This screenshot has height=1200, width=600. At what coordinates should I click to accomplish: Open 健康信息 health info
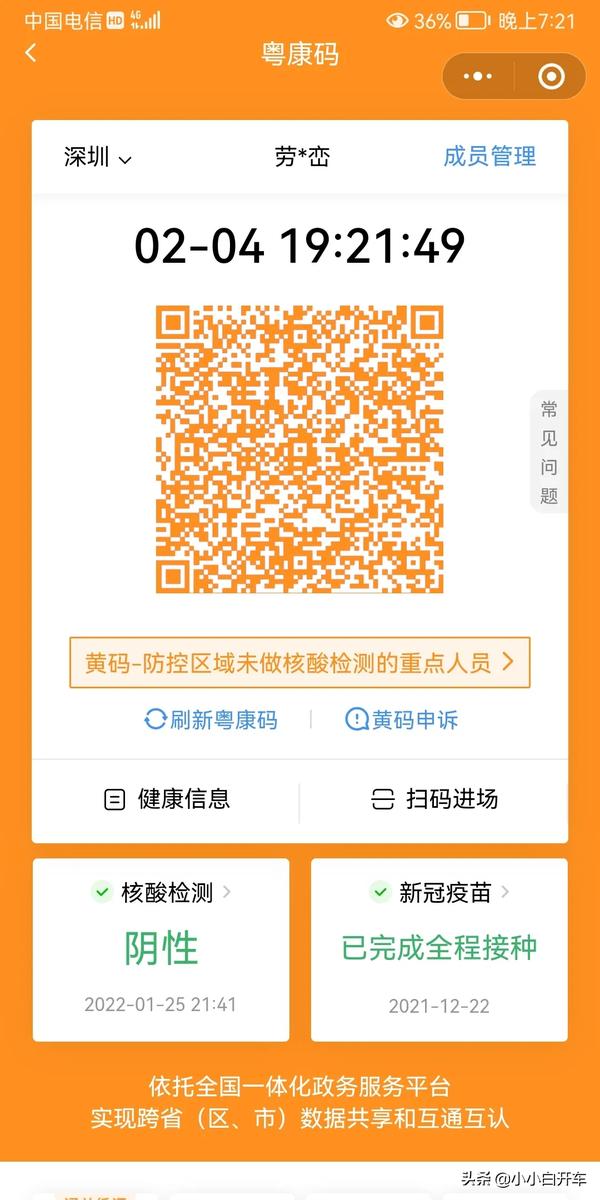click(x=167, y=799)
